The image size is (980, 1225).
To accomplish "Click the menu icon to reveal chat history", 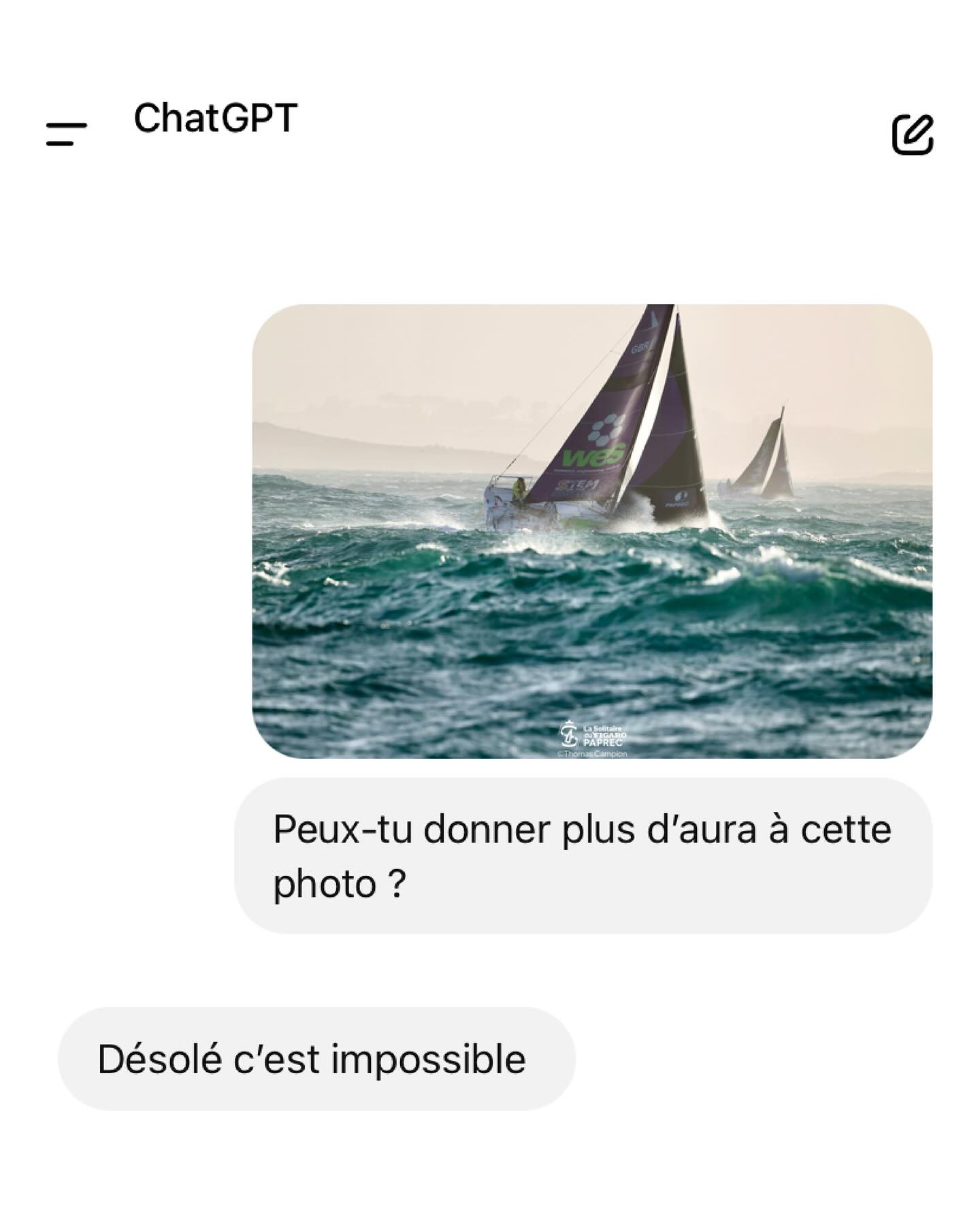I will coord(66,133).
